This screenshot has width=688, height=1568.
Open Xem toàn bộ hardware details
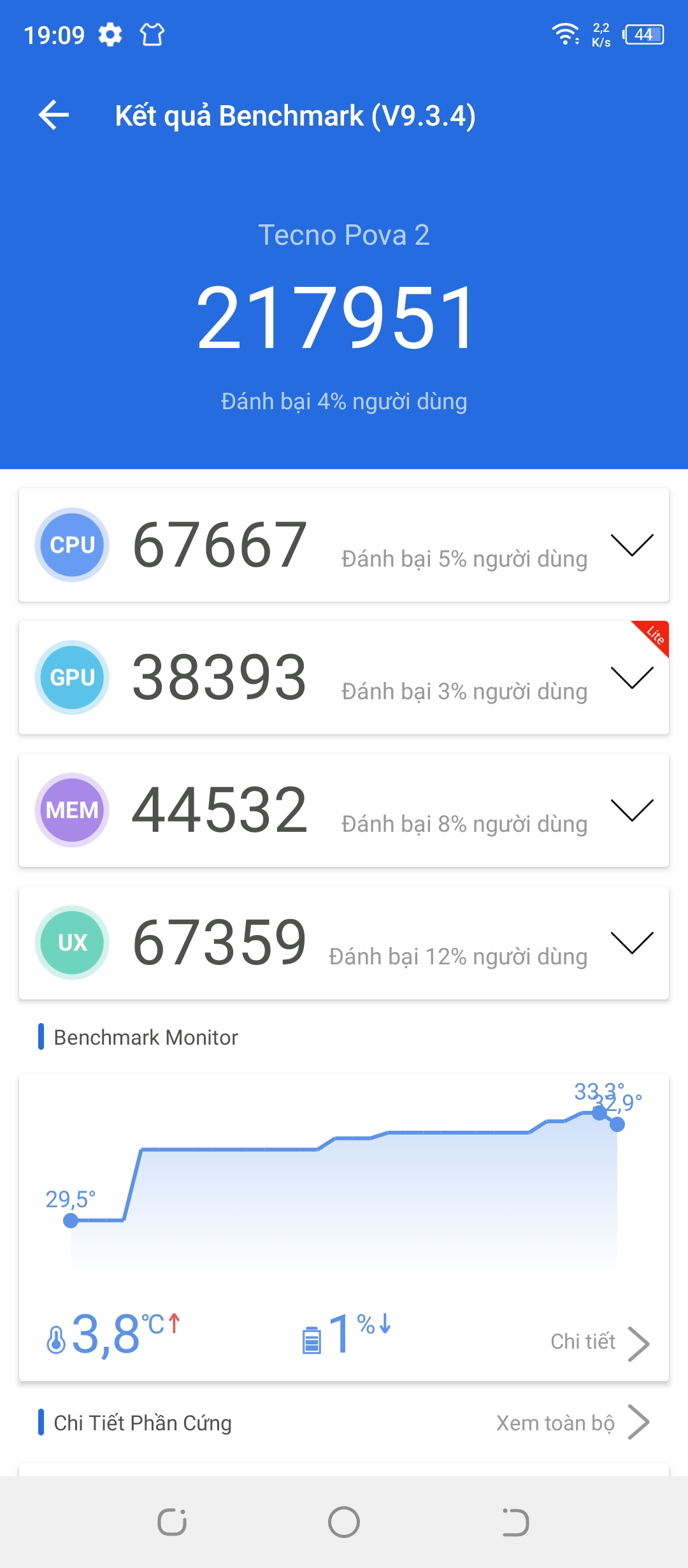pos(573,1423)
